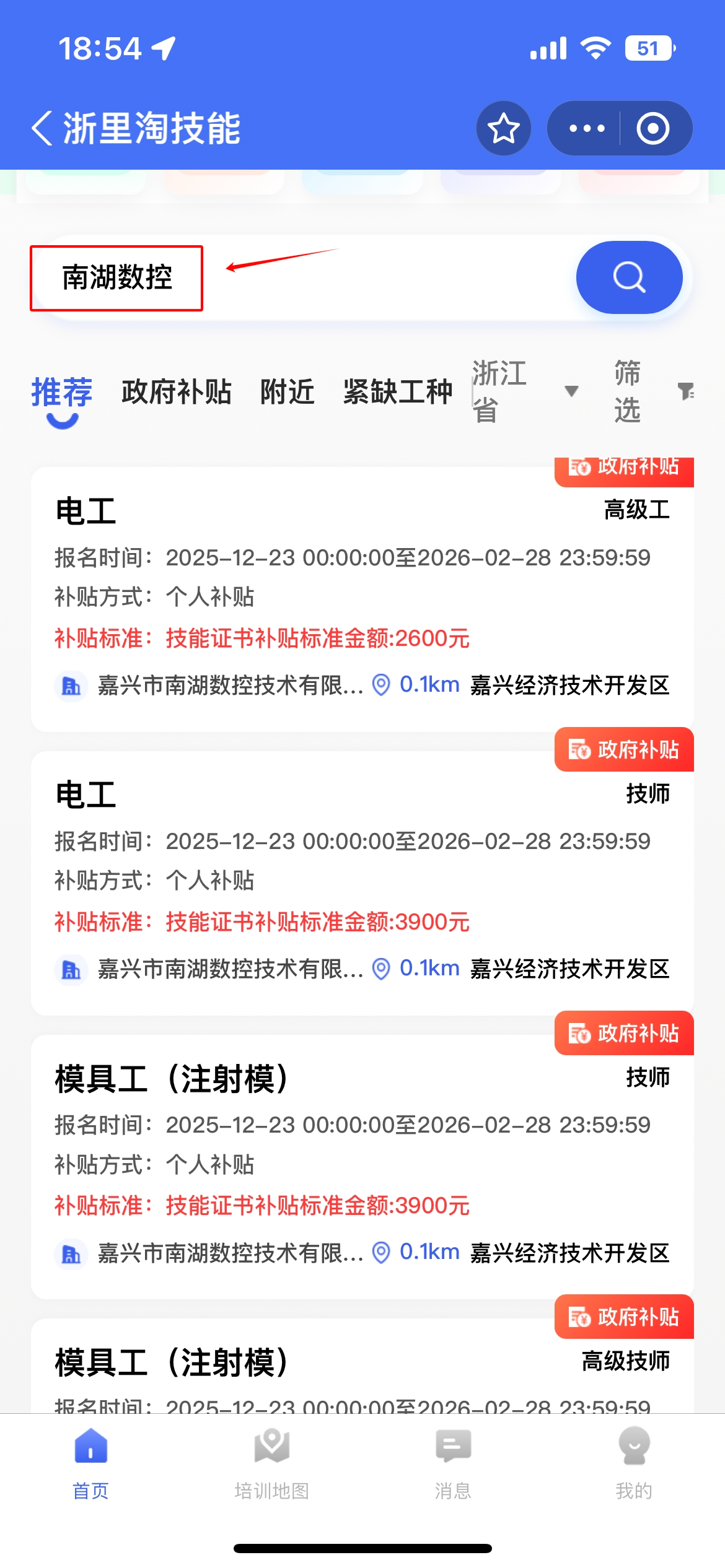The width and height of the screenshot is (725, 1568).
Task: Open the 电工 高级工 course card
Action: [x=362, y=598]
